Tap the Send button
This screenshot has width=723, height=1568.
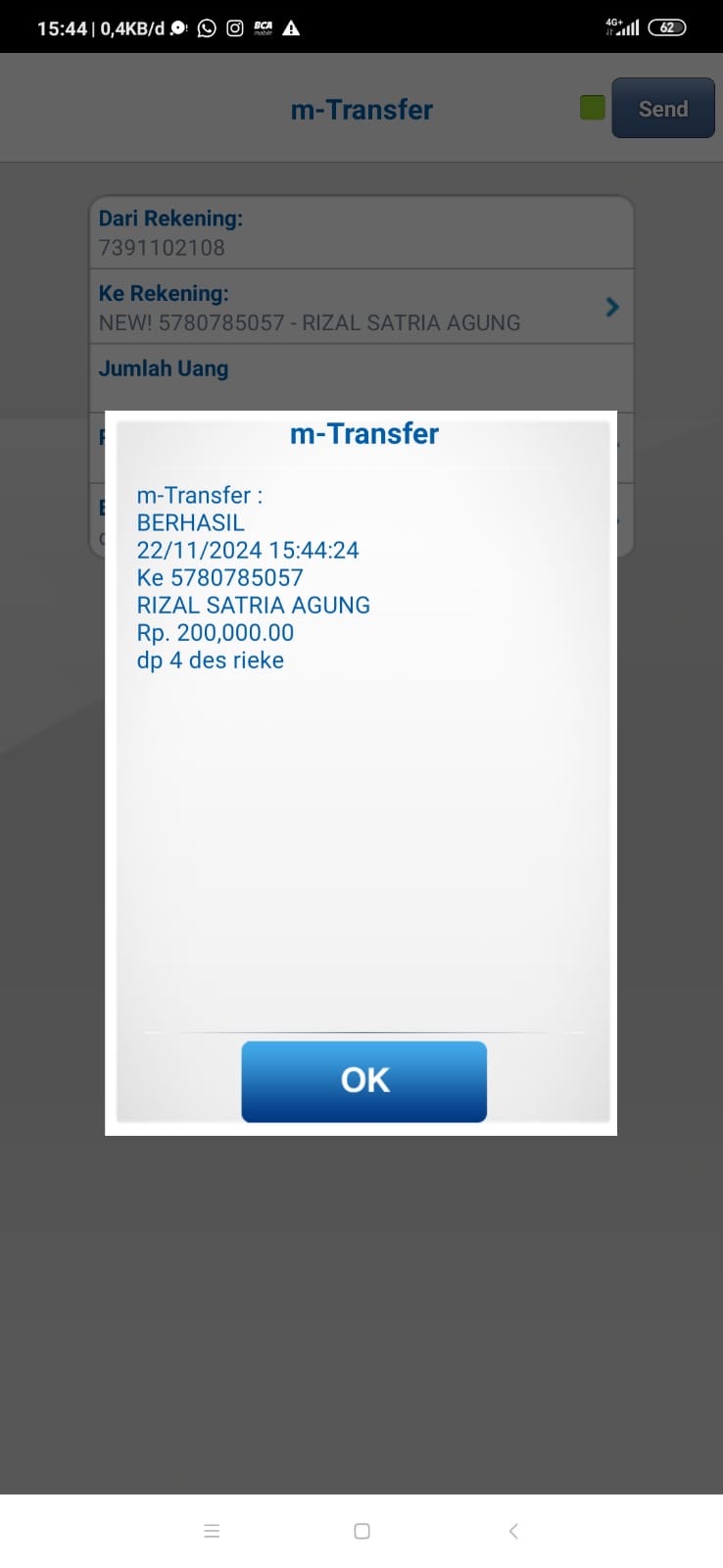pos(662,109)
